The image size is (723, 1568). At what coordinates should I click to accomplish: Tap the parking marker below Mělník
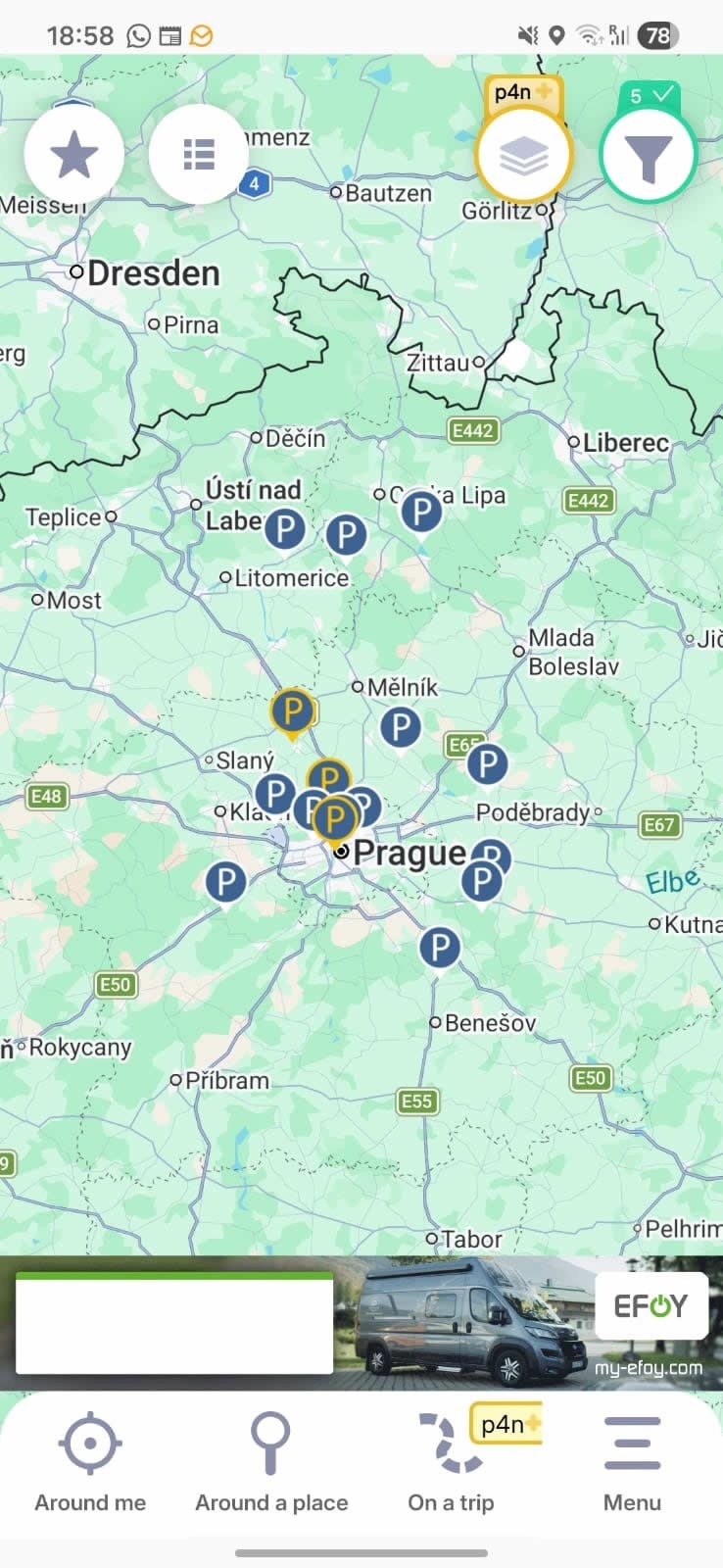coord(400,728)
